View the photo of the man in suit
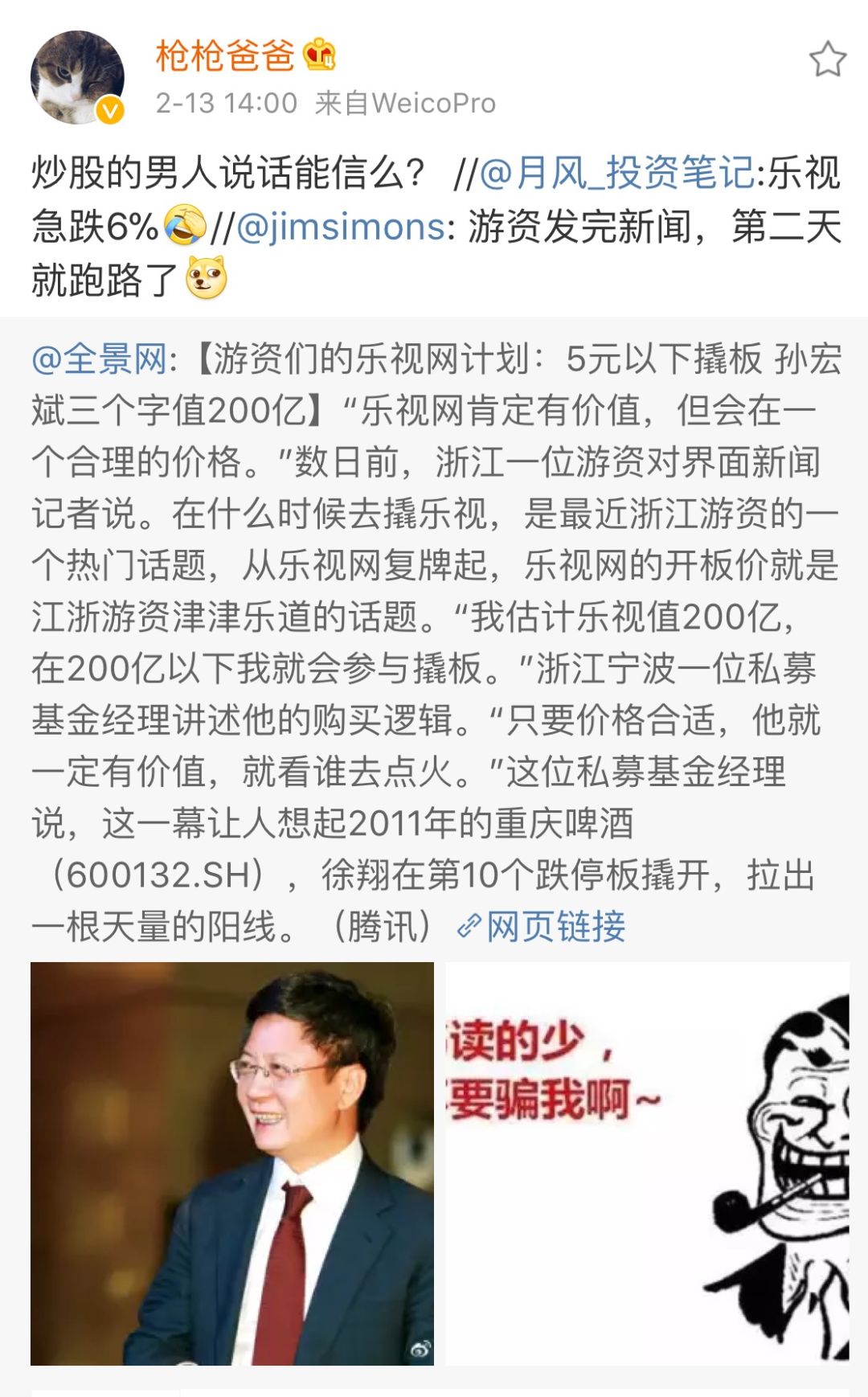The height and width of the screenshot is (1397, 868). pyautogui.click(x=232, y=1163)
